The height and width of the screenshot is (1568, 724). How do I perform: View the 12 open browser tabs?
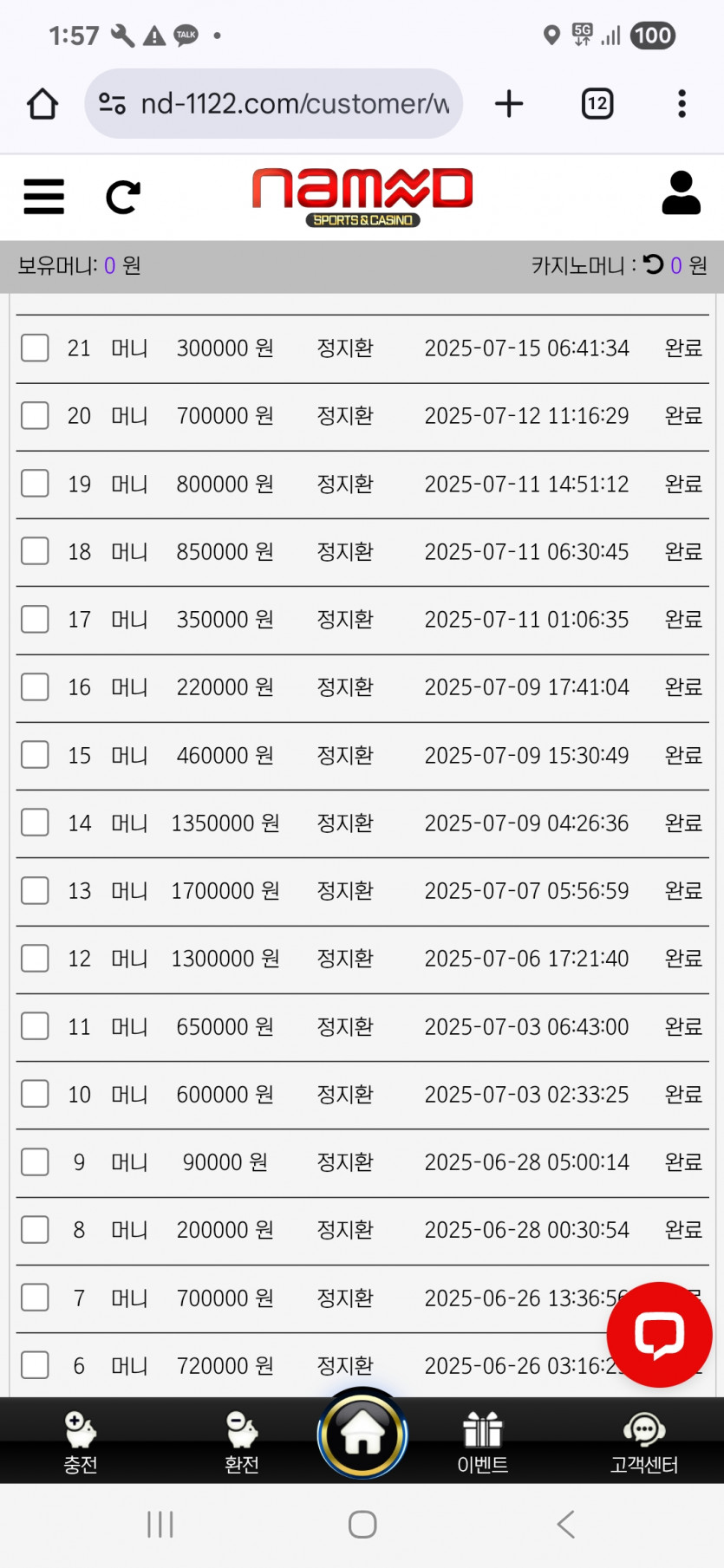click(x=597, y=104)
